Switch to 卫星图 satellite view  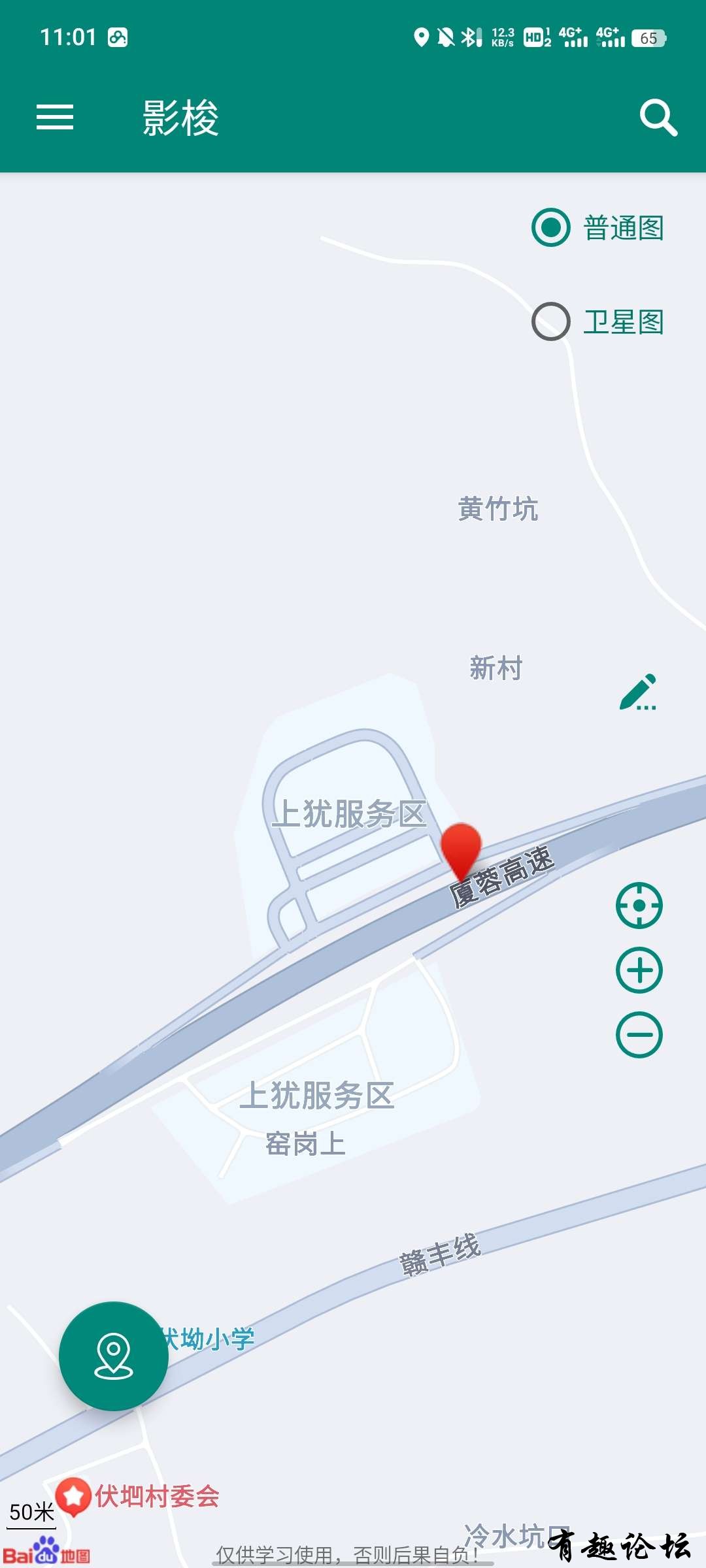click(x=551, y=321)
